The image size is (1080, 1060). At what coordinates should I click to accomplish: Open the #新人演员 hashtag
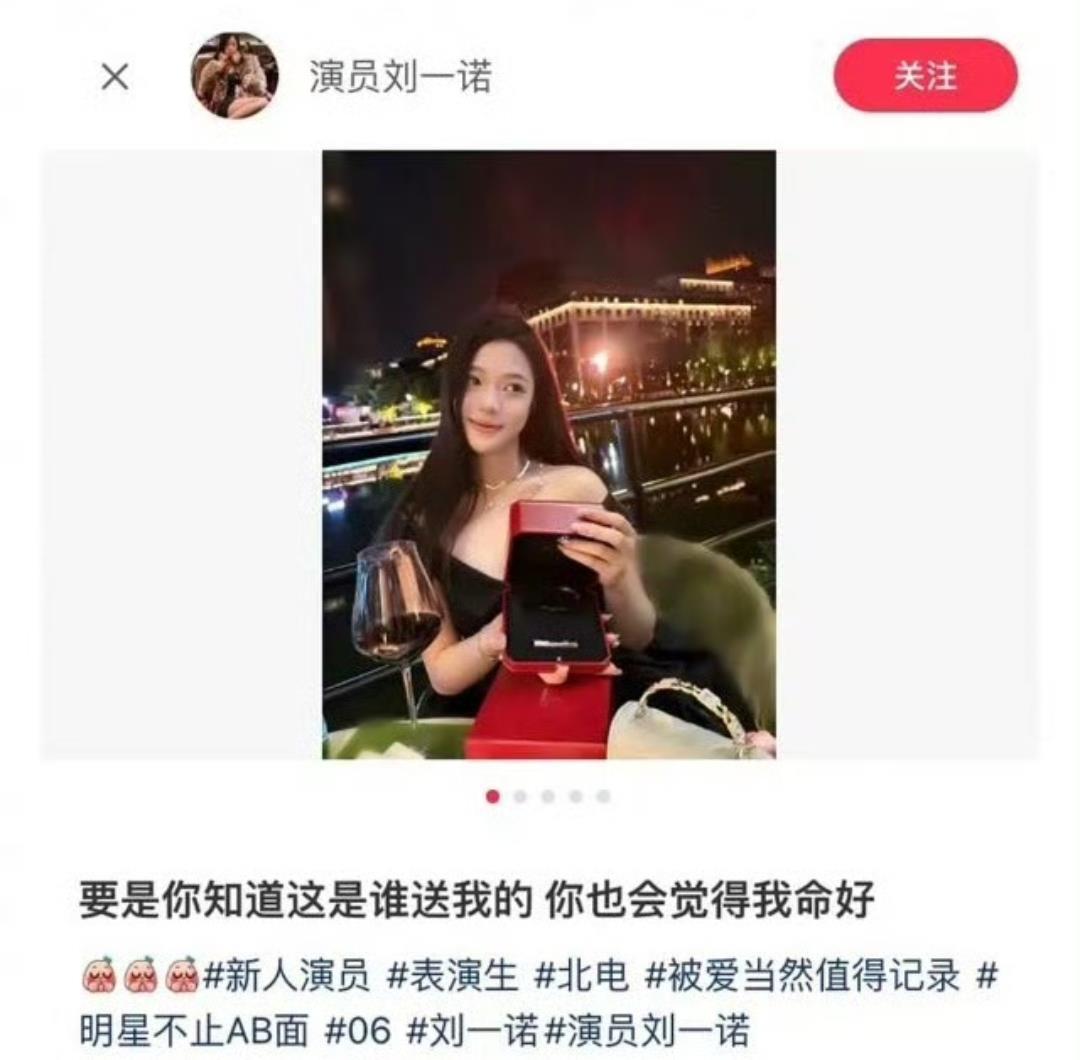[286, 976]
